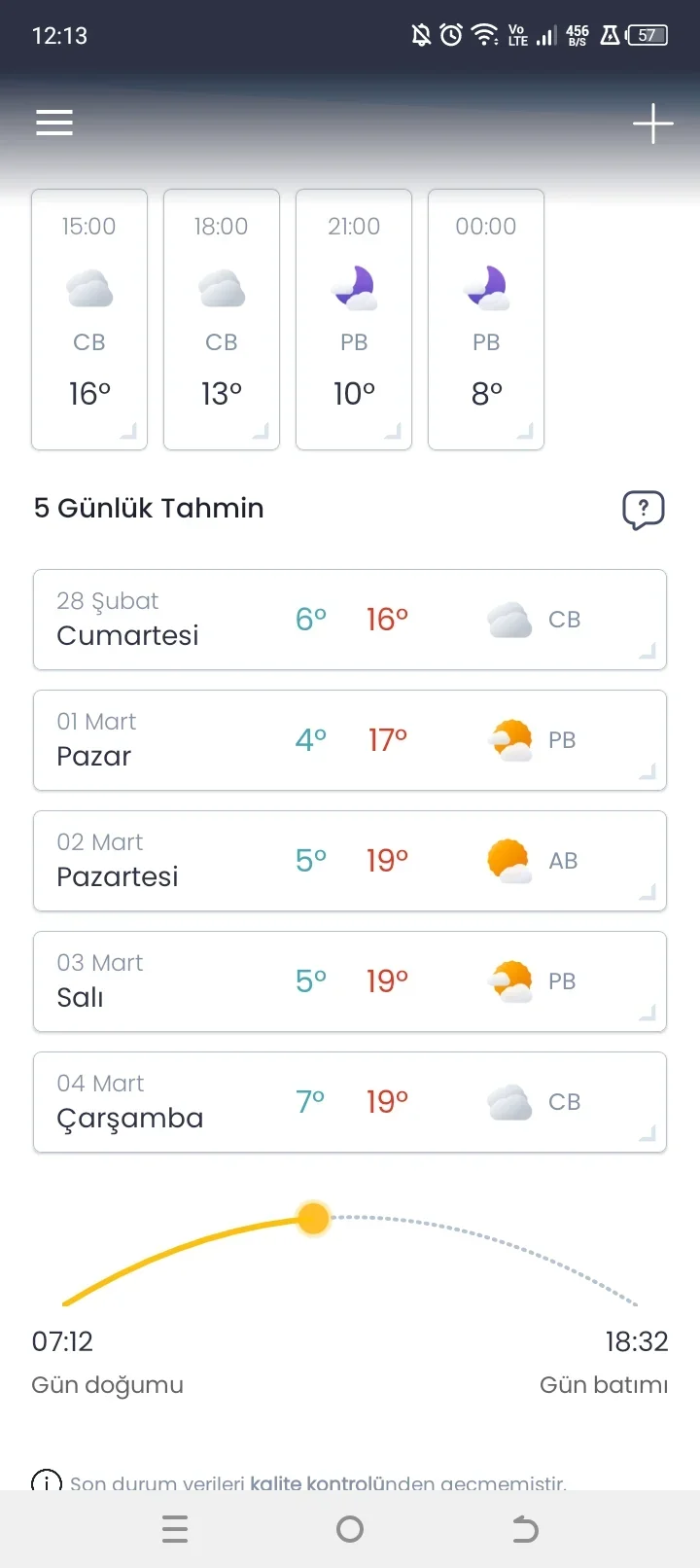Open the 00:00 hourly forecast card
700x1568 pixels.
486,319
